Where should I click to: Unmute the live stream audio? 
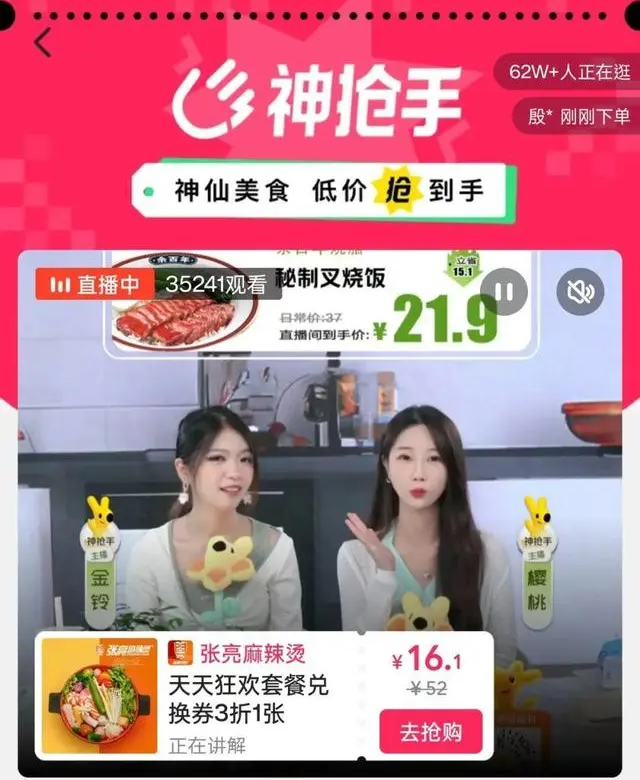tap(580, 292)
